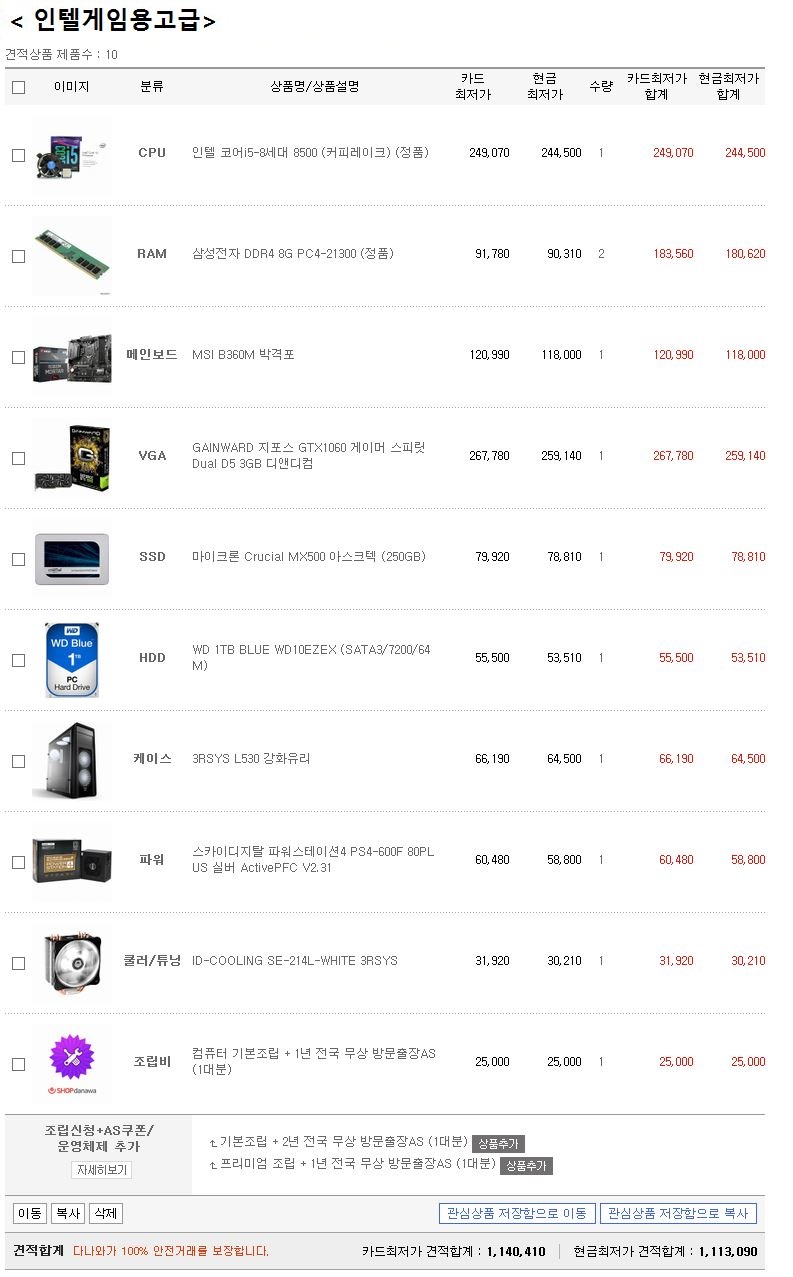This screenshot has width=793, height=1277.
Task: Tick the HDD WD 1TB BLUE checkbox
Action: [18, 660]
